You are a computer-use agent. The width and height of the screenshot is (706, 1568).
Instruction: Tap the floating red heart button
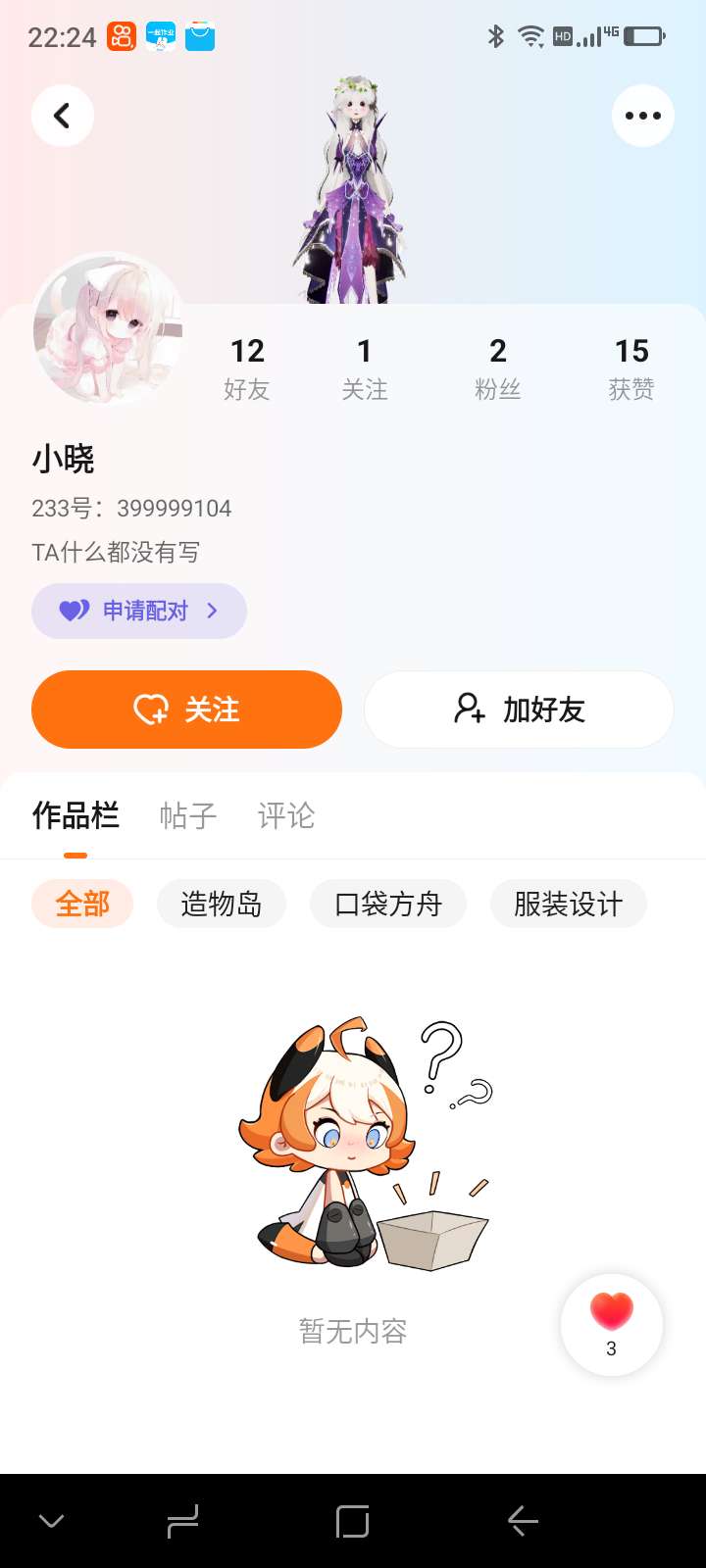pyautogui.click(x=612, y=1324)
